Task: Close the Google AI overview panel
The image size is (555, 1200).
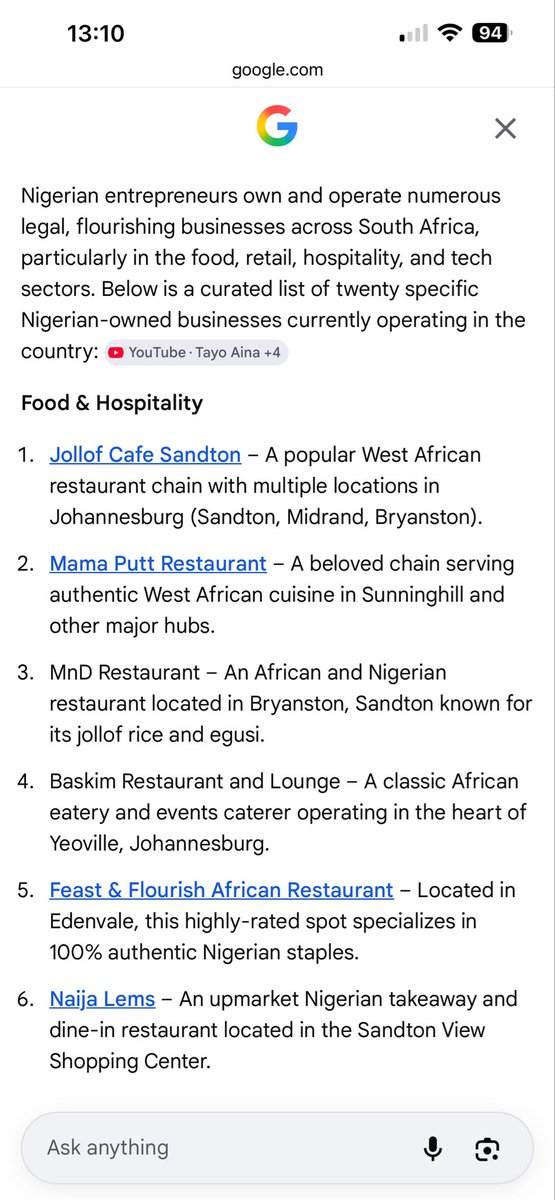Action: (505, 128)
